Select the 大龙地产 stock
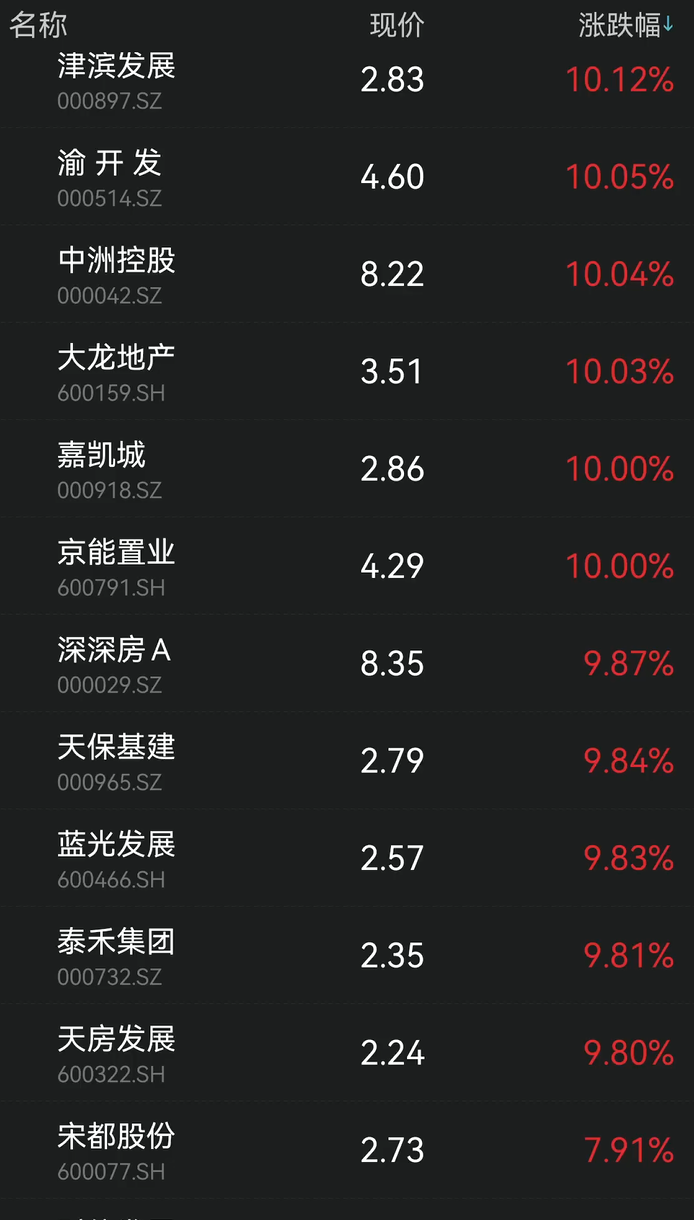 click(347, 371)
